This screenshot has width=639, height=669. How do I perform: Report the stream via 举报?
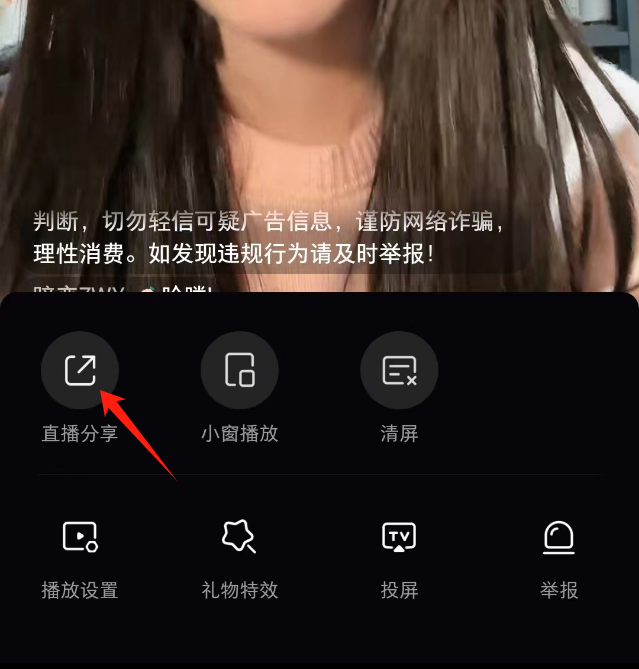(558, 538)
